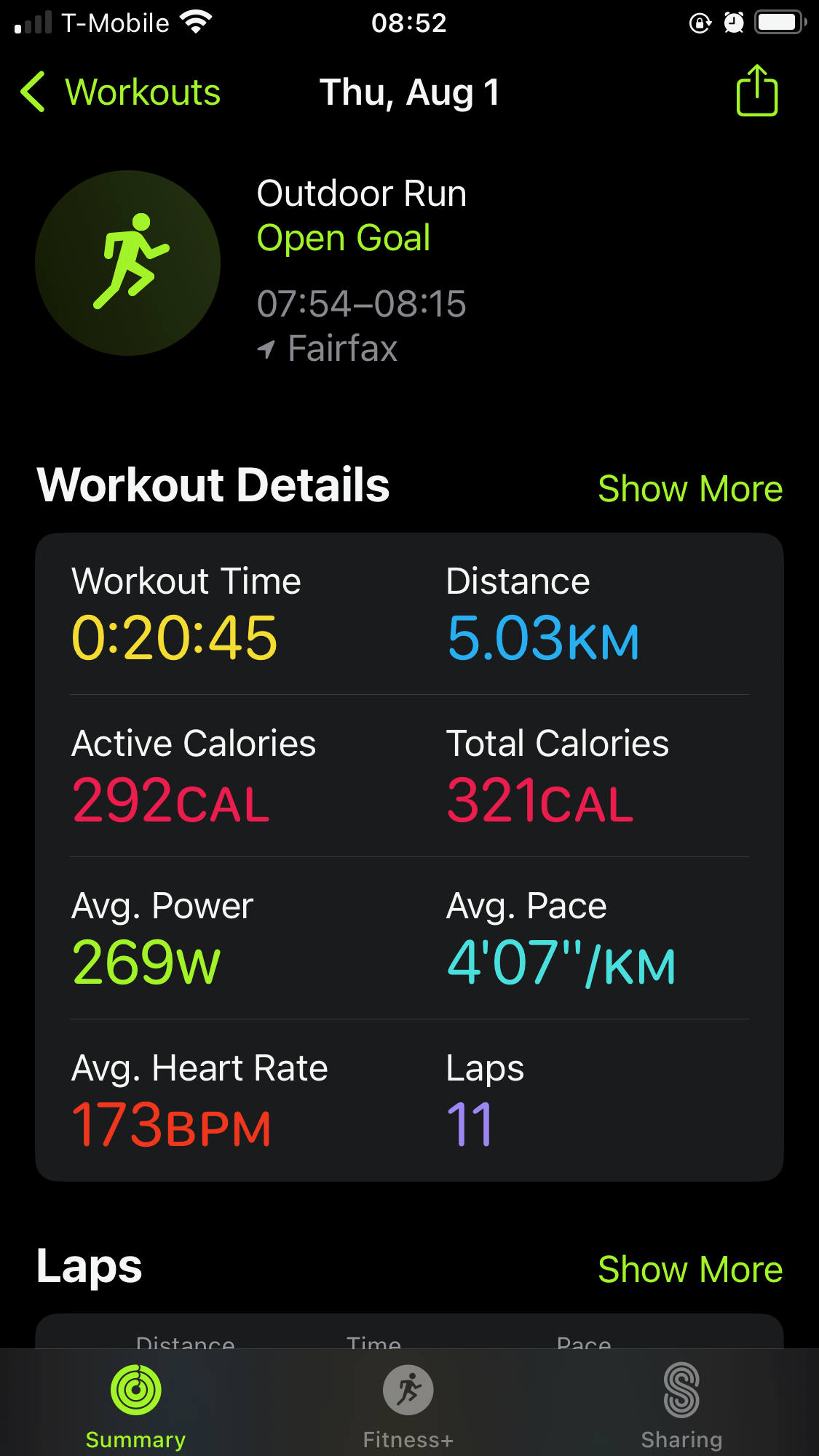Go back to Workouts list
Screen dimensions: 819x1456
point(120,92)
